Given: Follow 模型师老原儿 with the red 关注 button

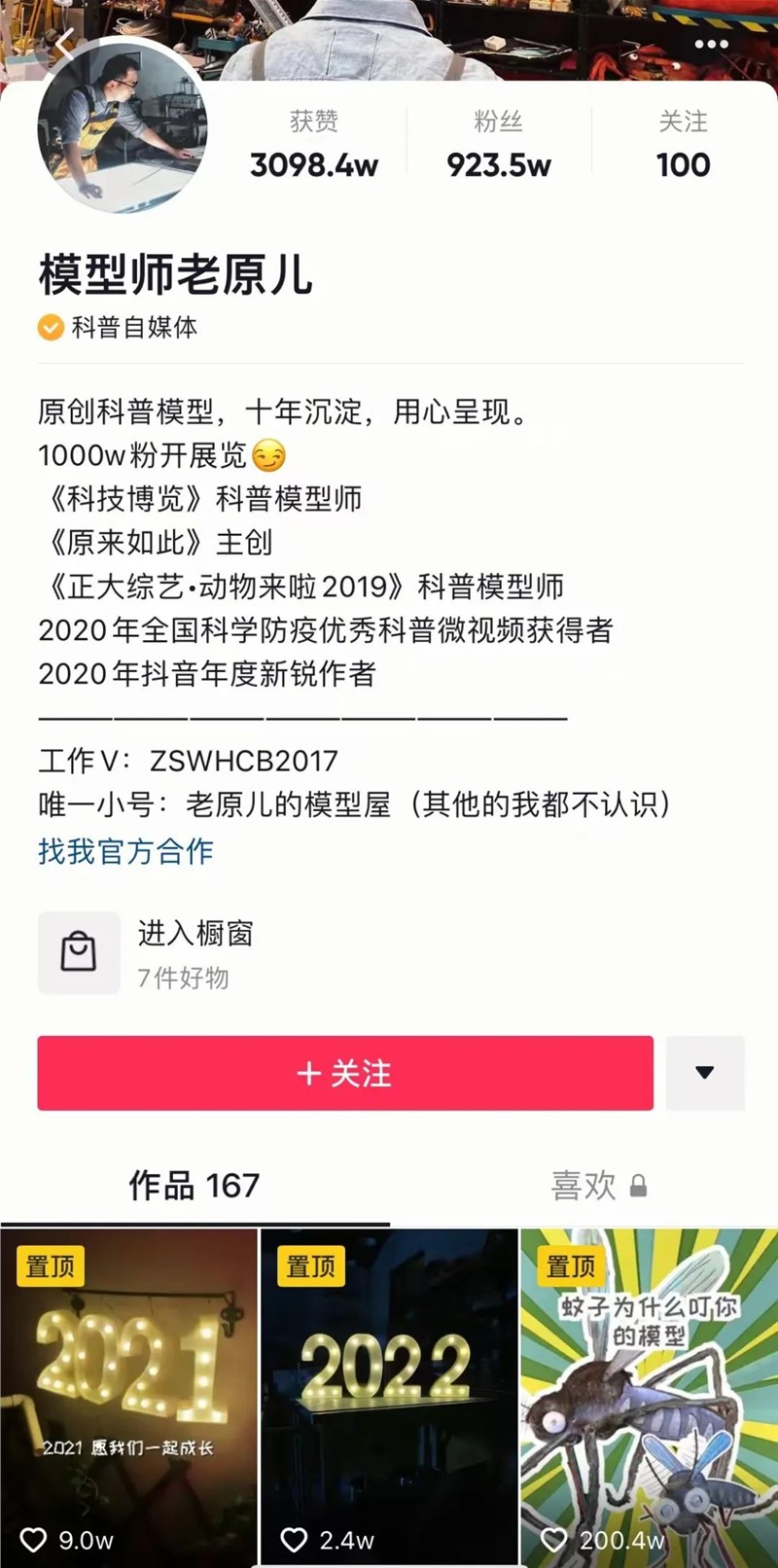Looking at the screenshot, I should [345, 1073].
